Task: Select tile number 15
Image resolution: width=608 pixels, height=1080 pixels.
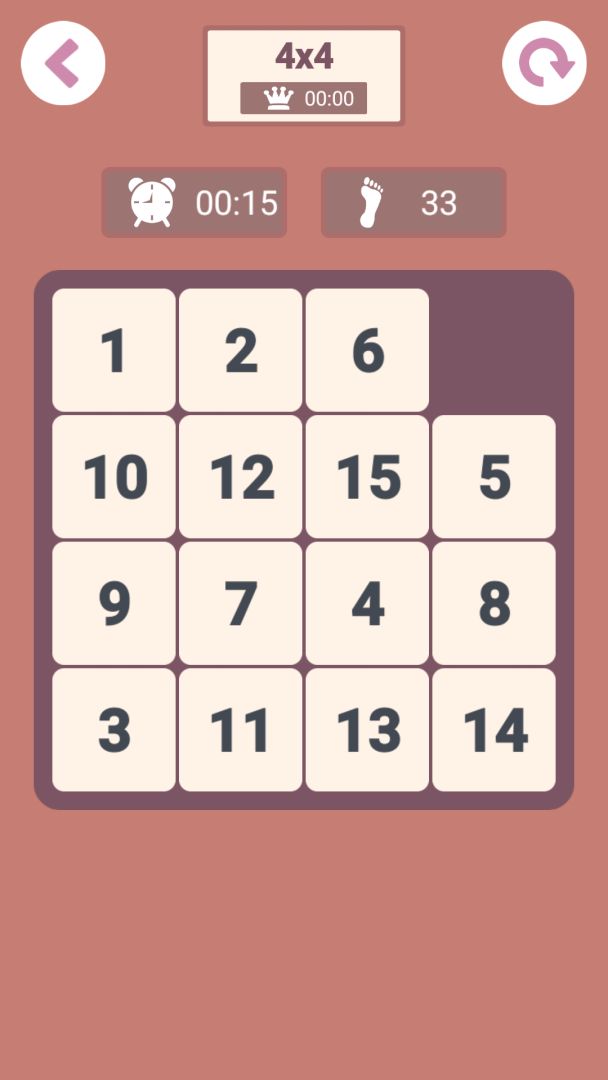Action: pyautogui.click(x=367, y=477)
